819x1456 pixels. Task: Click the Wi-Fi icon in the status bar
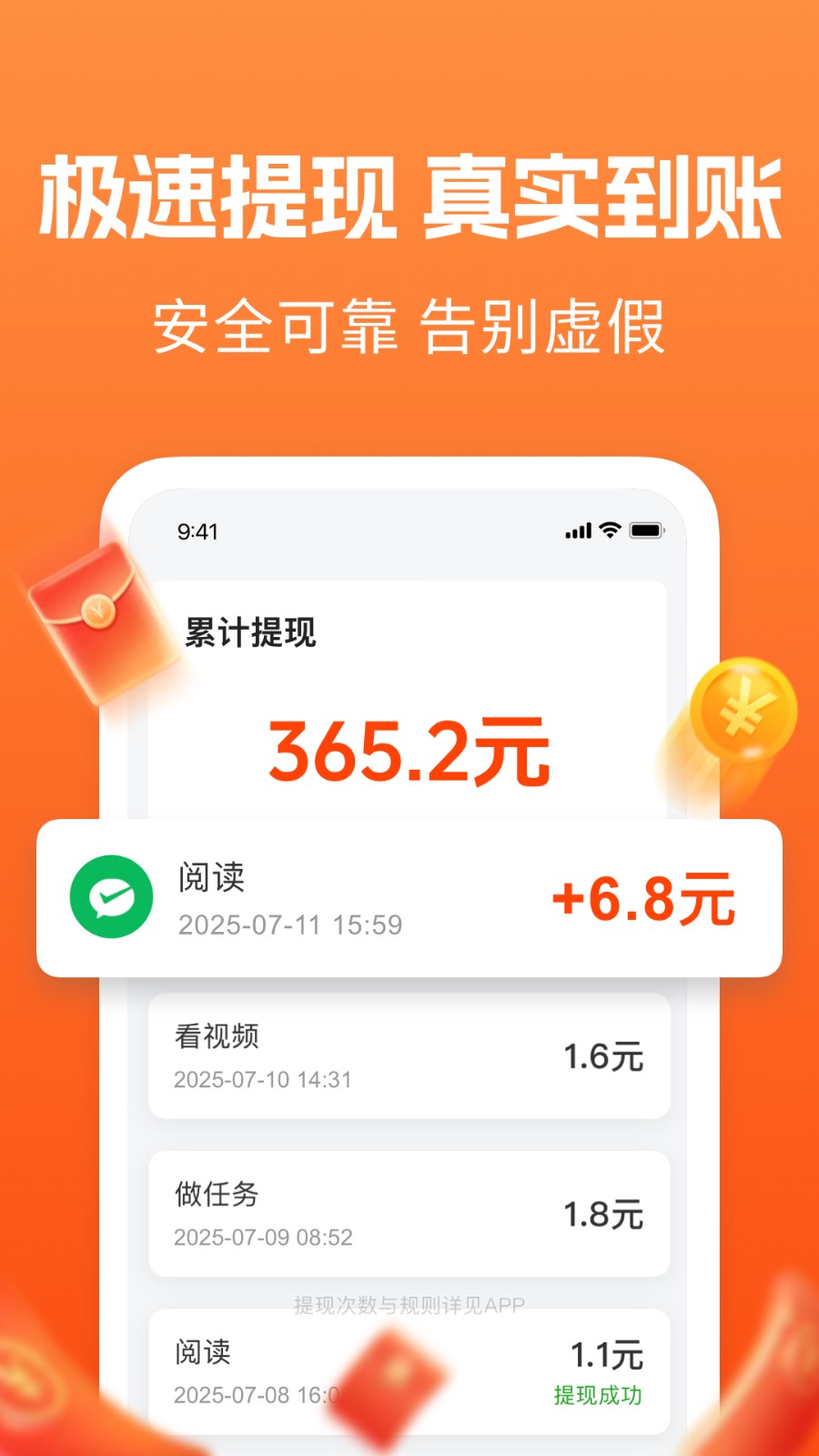click(608, 529)
